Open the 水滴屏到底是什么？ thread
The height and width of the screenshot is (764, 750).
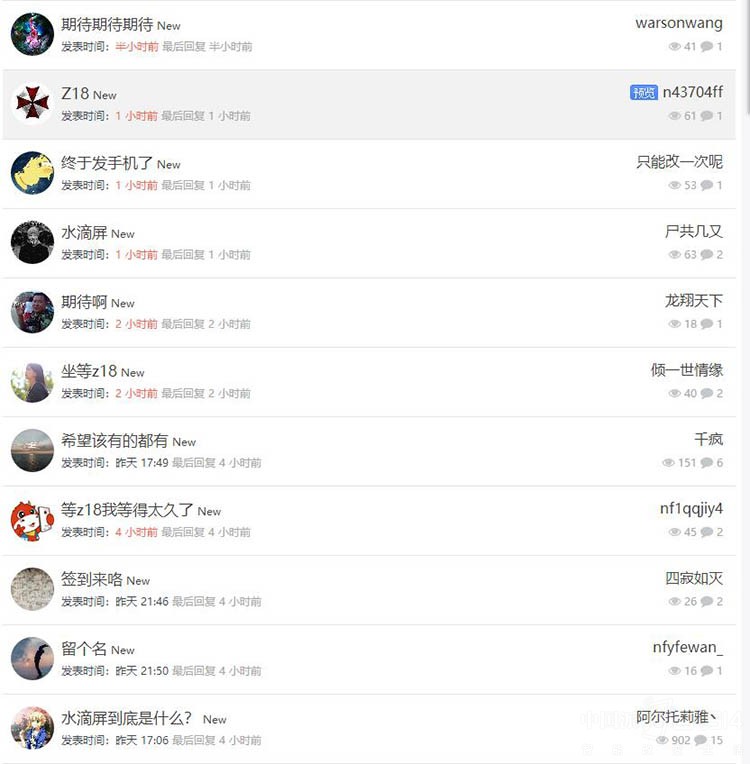126,718
